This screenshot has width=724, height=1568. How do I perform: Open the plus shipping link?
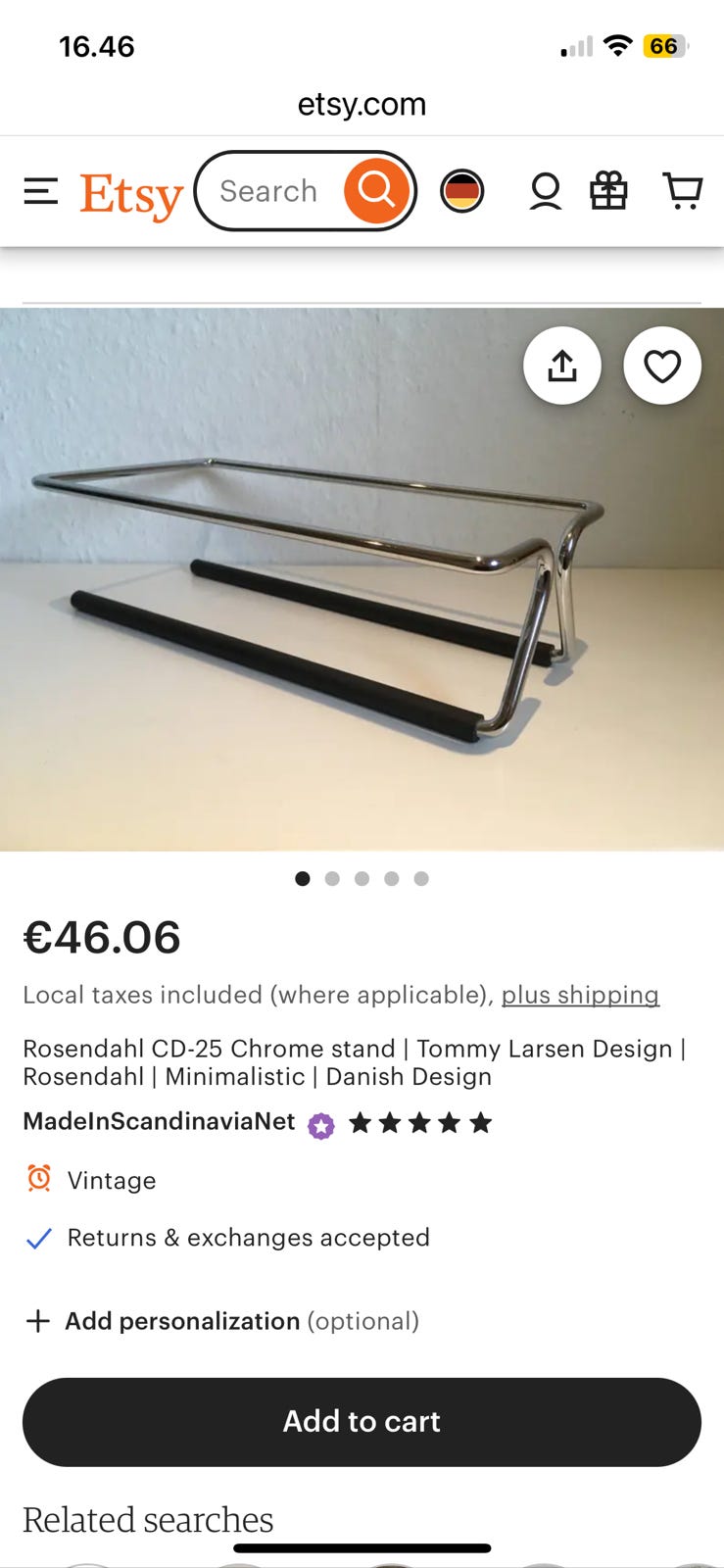[580, 995]
